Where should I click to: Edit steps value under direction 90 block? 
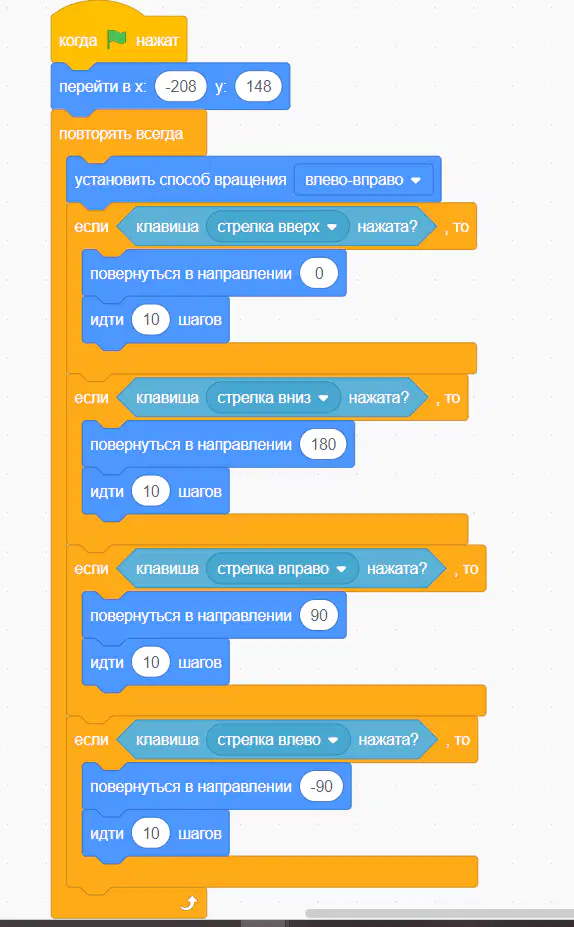click(151, 662)
